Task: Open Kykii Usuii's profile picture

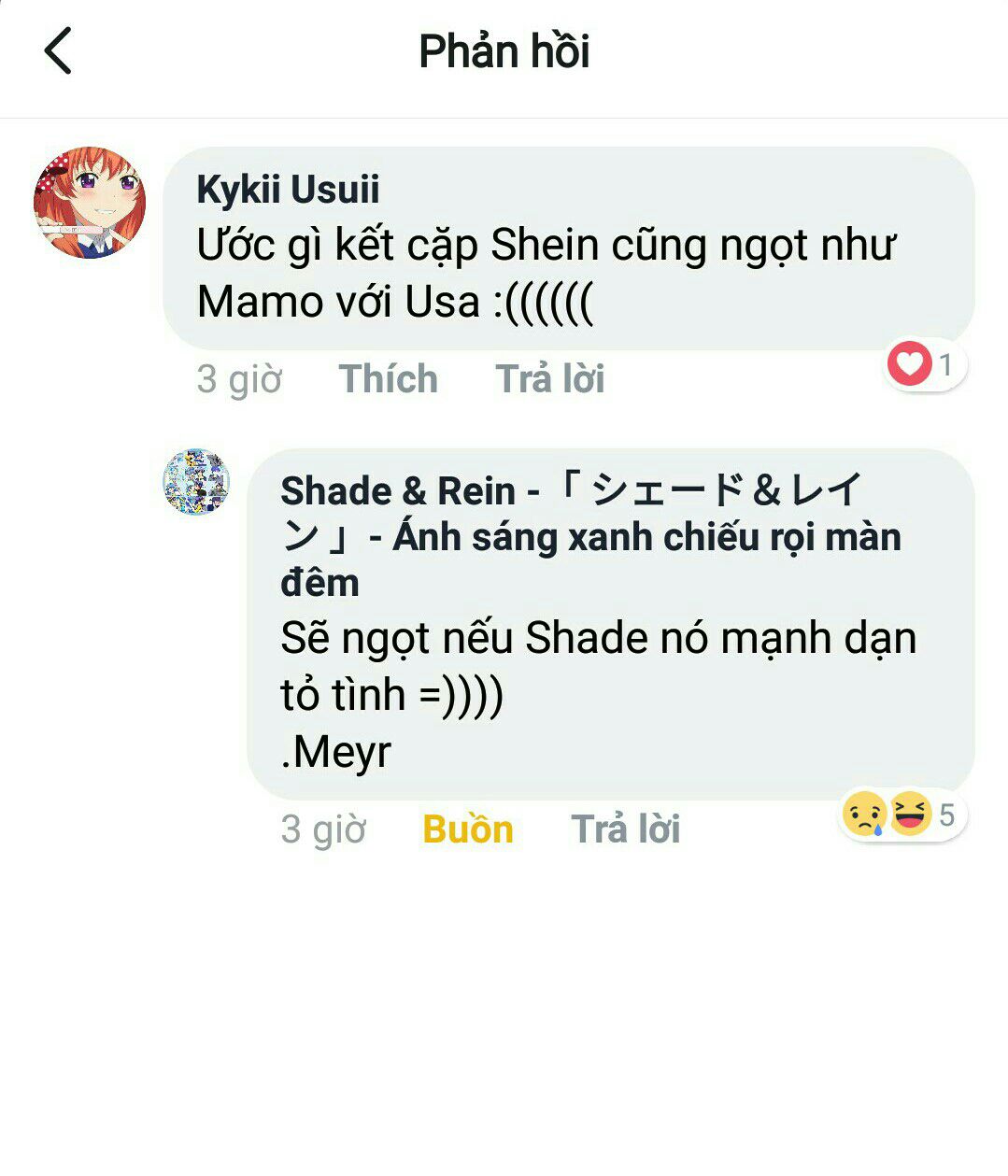Action: point(90,202)
